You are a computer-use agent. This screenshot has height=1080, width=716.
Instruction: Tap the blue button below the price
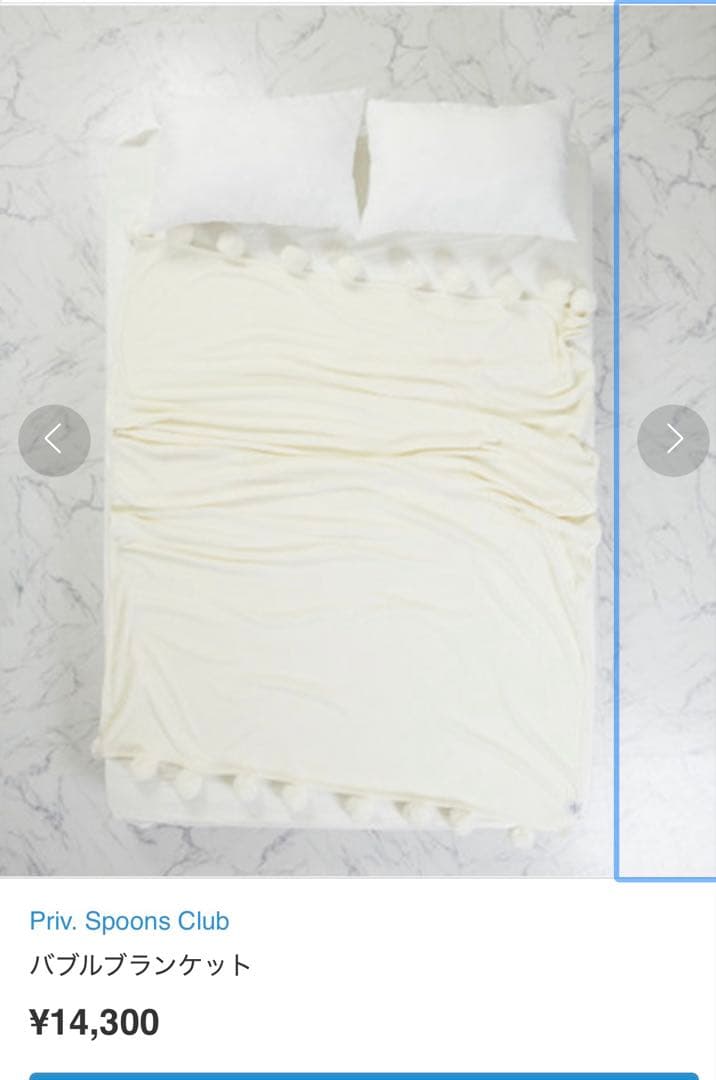coord(358,1075)
